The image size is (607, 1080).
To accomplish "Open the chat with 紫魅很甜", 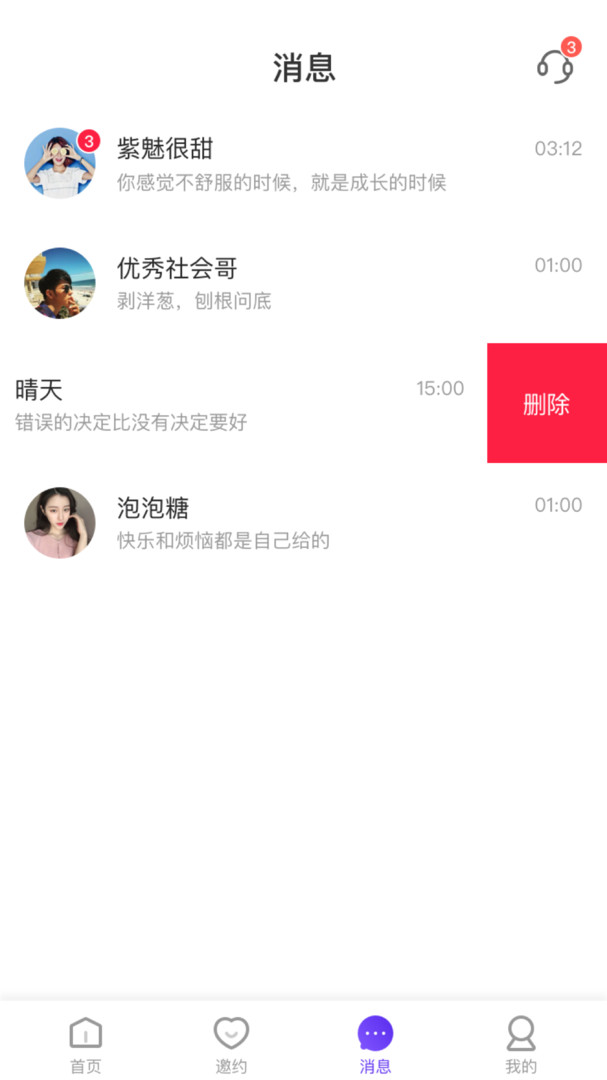I will [303, 163].
